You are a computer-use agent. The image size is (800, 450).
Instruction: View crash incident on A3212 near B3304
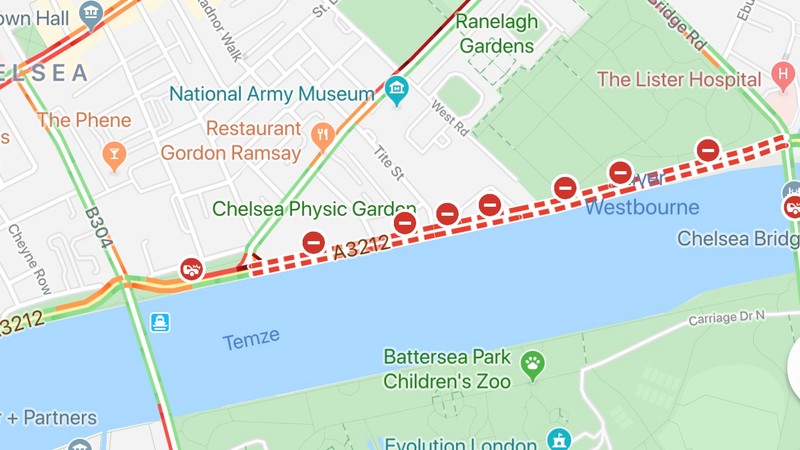(191, 269)
